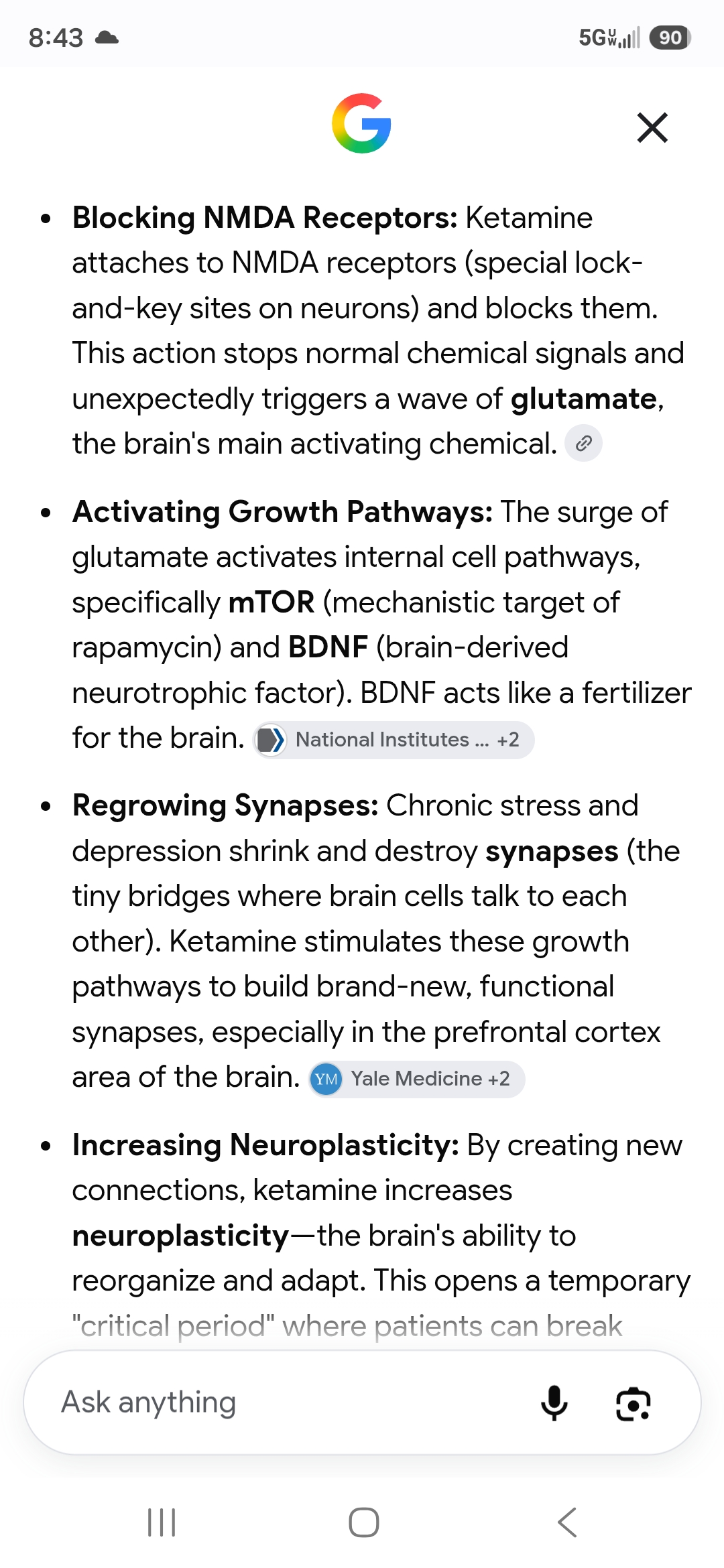Image resolution: width=724 pixels, height=1568 pixels.
Task: Open the National Institutes source chip
Action: pyautogui.click(x=394, y=740)
